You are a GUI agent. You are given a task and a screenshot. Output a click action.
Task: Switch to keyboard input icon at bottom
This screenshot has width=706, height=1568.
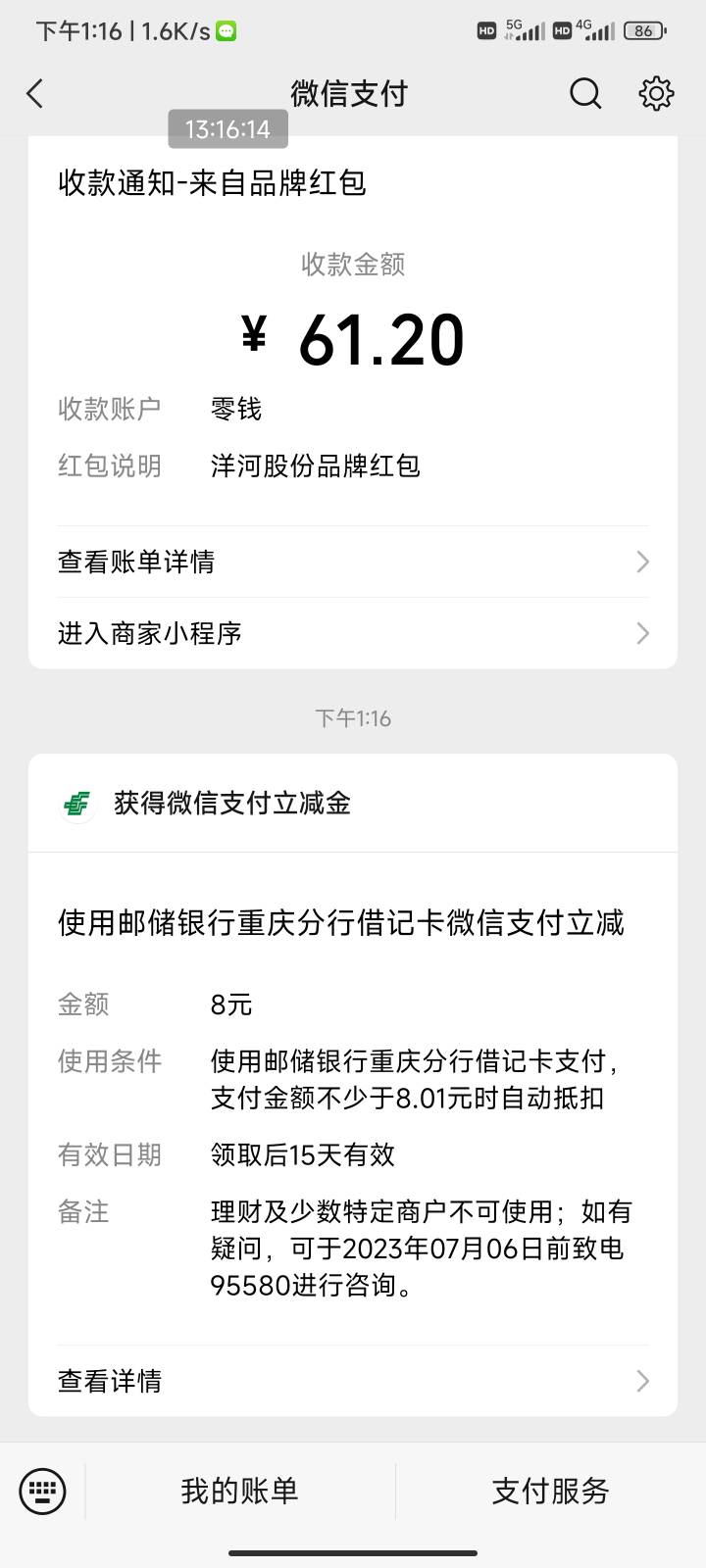[43, 1492]
